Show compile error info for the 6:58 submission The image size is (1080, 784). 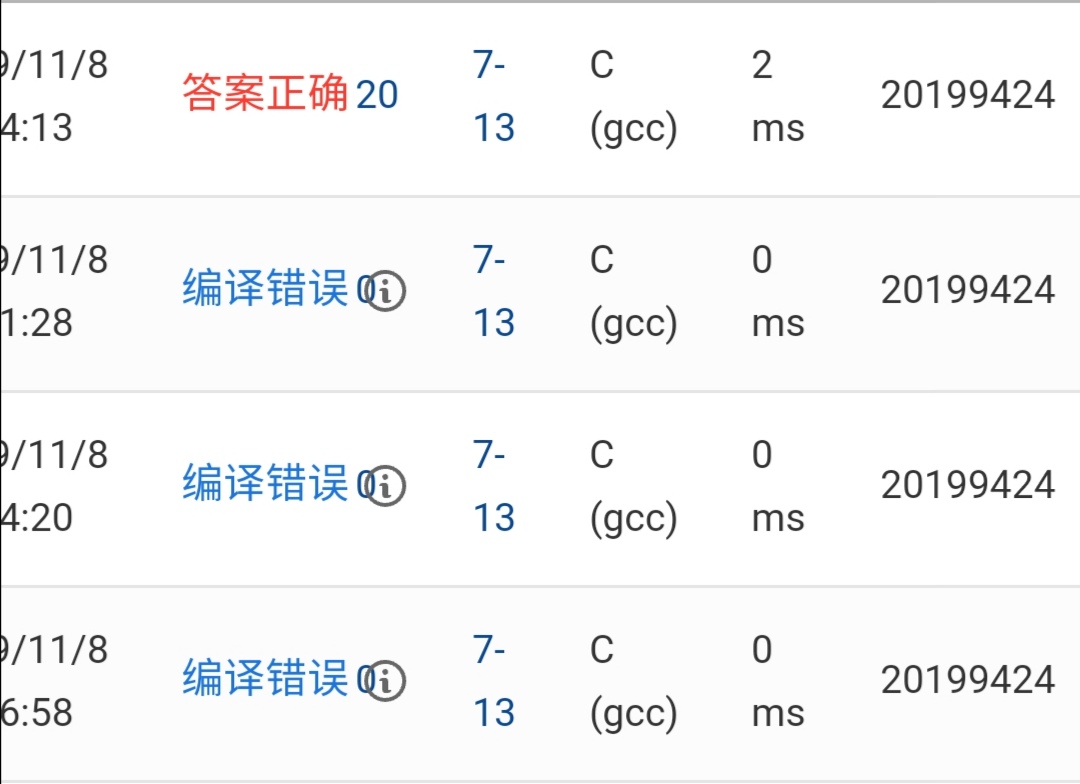pyautogui.click(x=387, y=682)
